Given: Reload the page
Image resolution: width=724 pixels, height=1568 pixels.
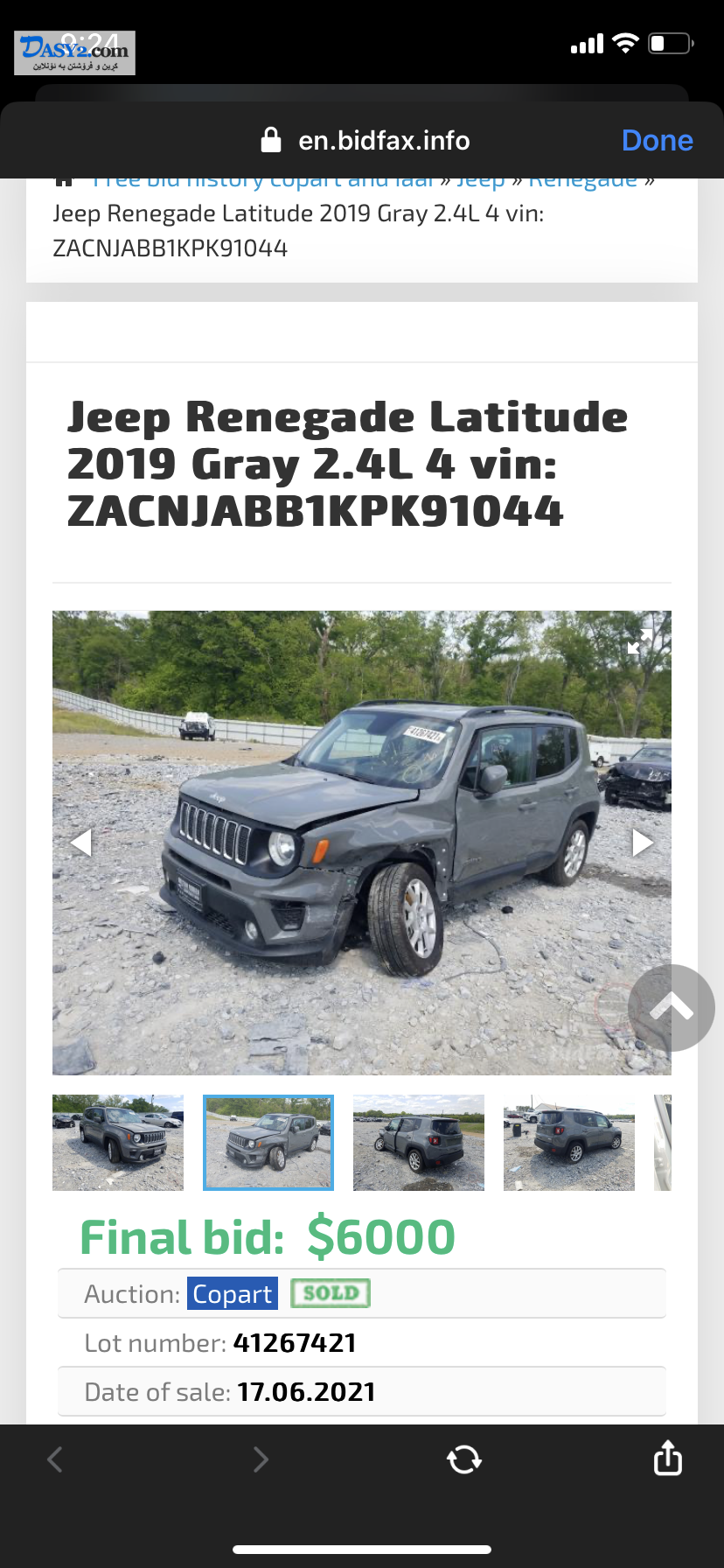Looking at the screenshot, I should point(463,1459).
